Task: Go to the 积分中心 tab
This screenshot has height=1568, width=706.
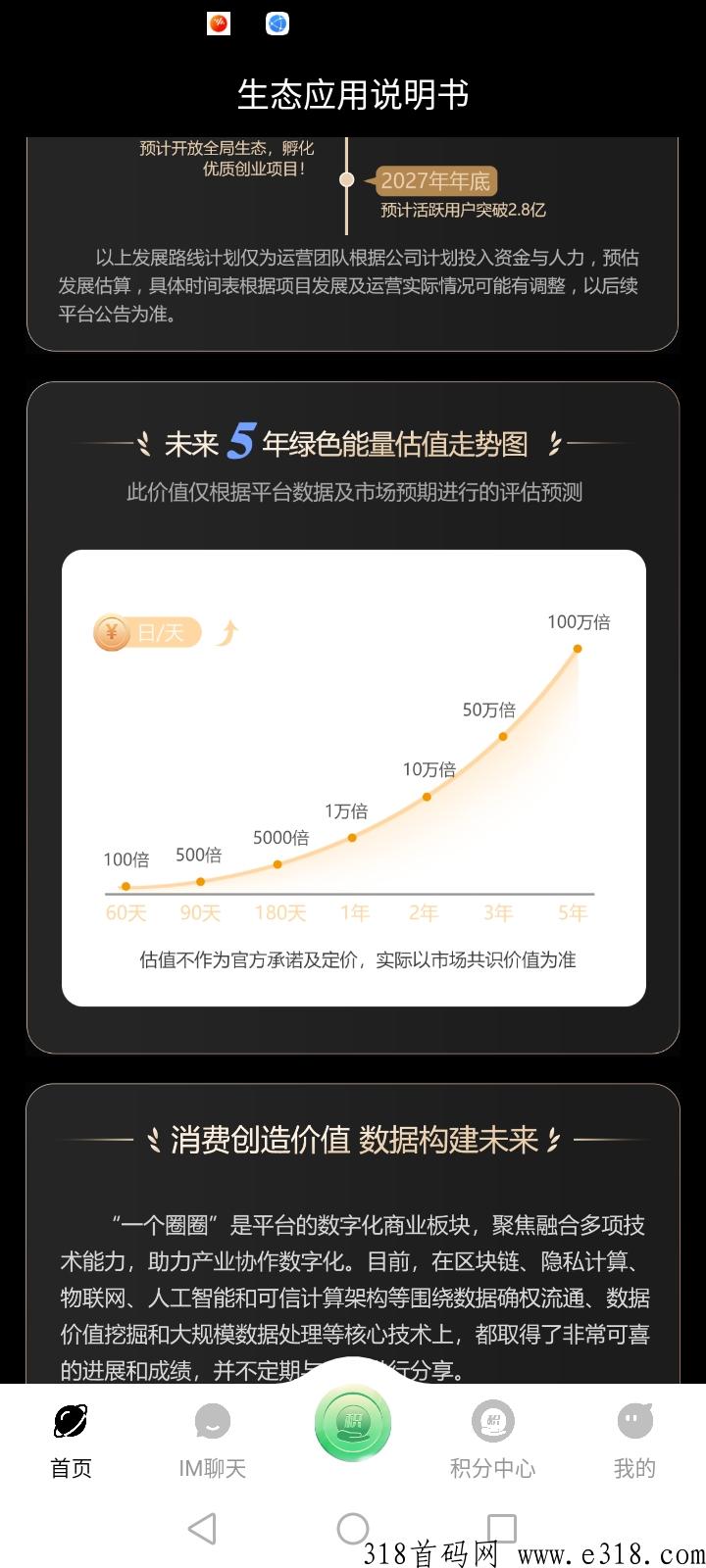Action: [x=492, y=1439]
